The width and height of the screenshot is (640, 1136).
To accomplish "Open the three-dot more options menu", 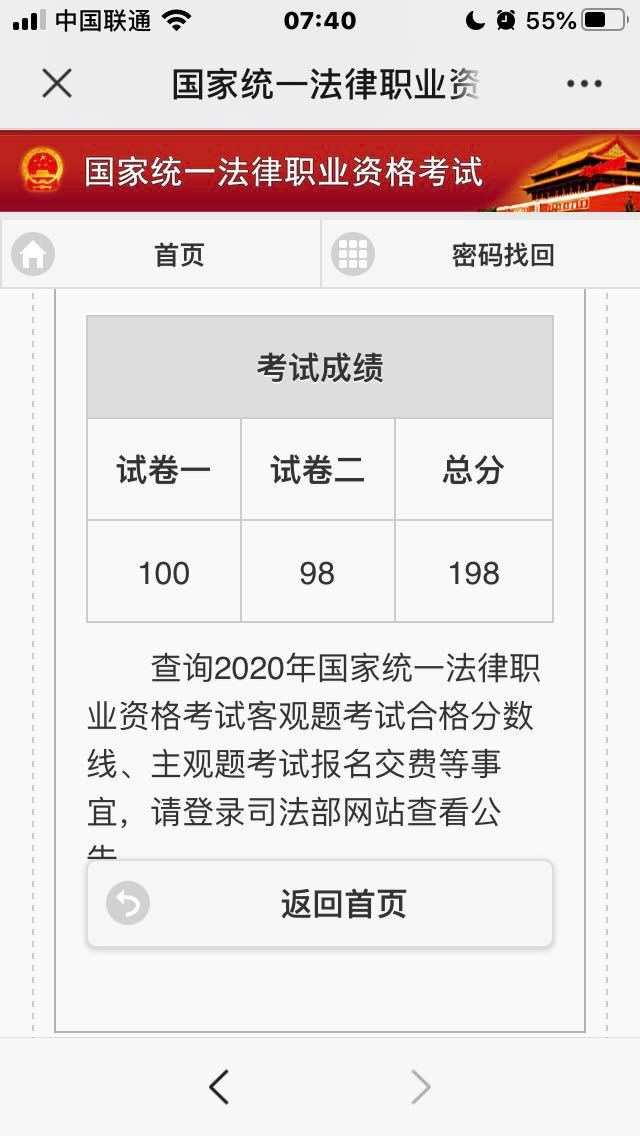I will click(584, 84).
